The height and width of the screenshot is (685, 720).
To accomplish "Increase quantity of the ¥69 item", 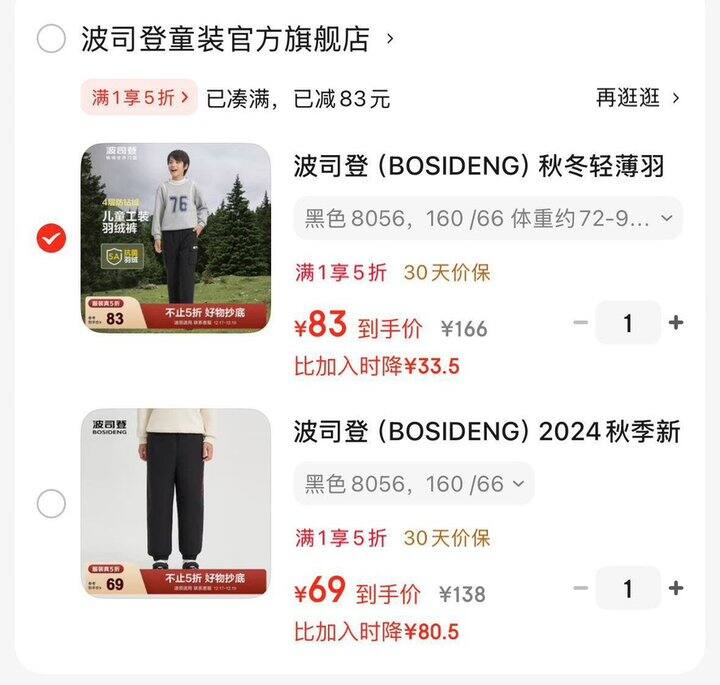I will click(676, 588).
